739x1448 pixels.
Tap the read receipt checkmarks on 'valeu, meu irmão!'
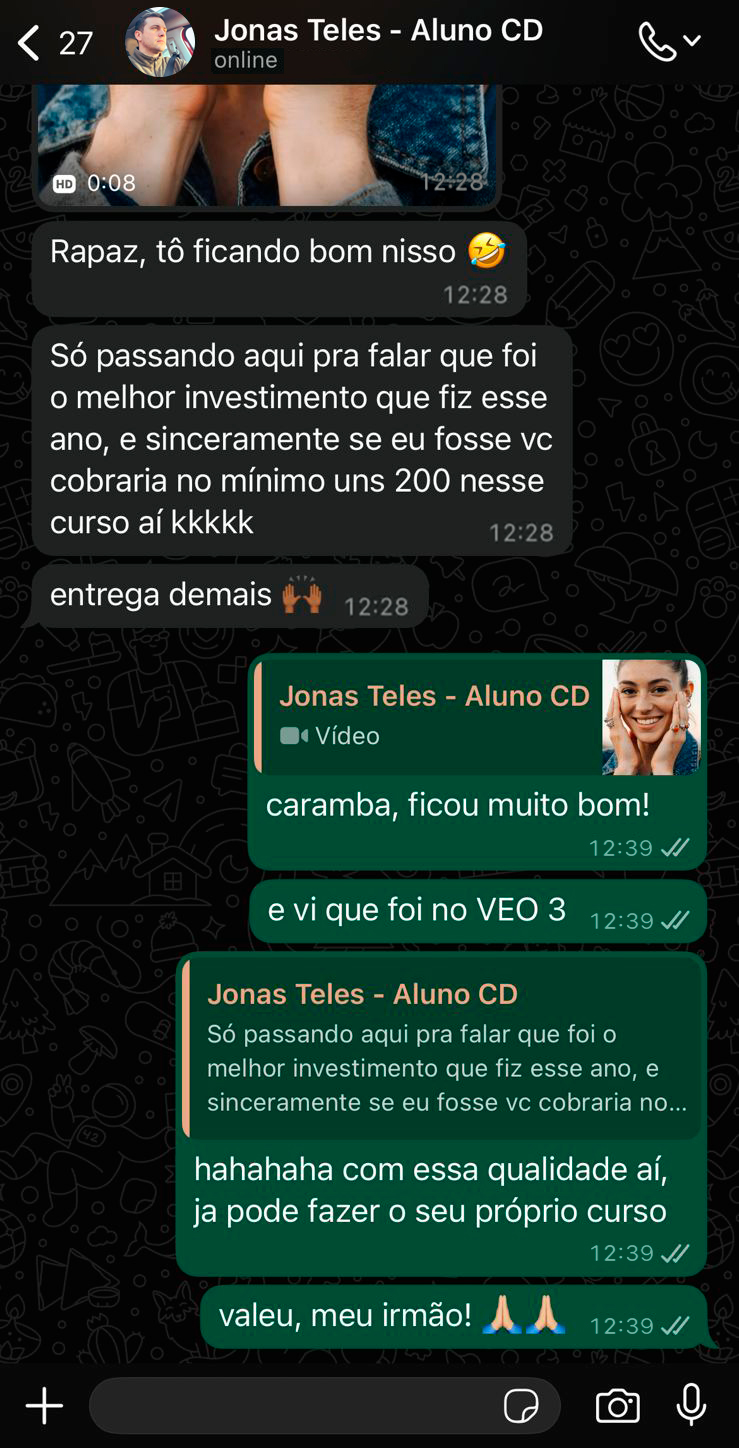(x=676, y=1323)
